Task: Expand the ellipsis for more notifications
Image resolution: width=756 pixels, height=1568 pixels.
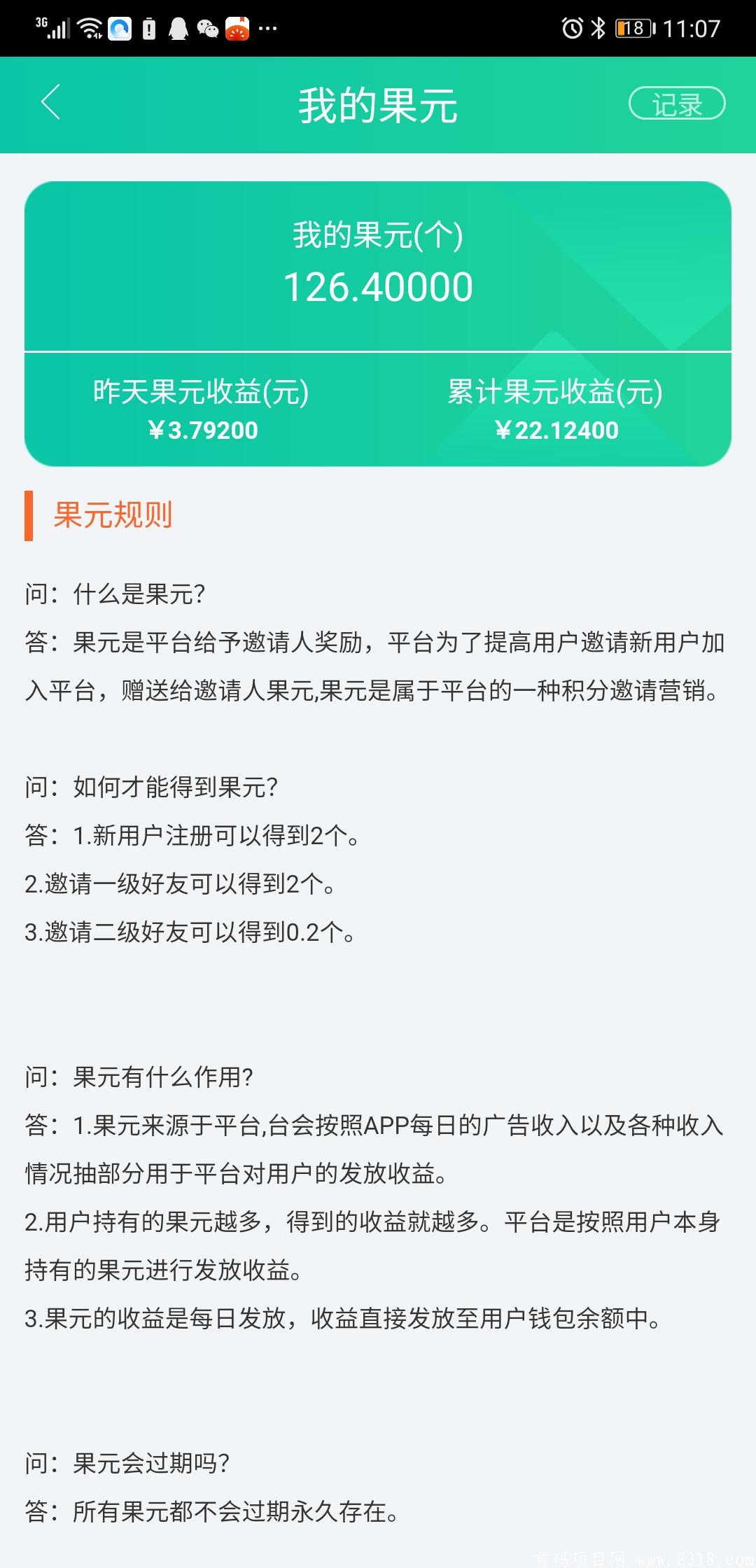Action: coord(267,30)
